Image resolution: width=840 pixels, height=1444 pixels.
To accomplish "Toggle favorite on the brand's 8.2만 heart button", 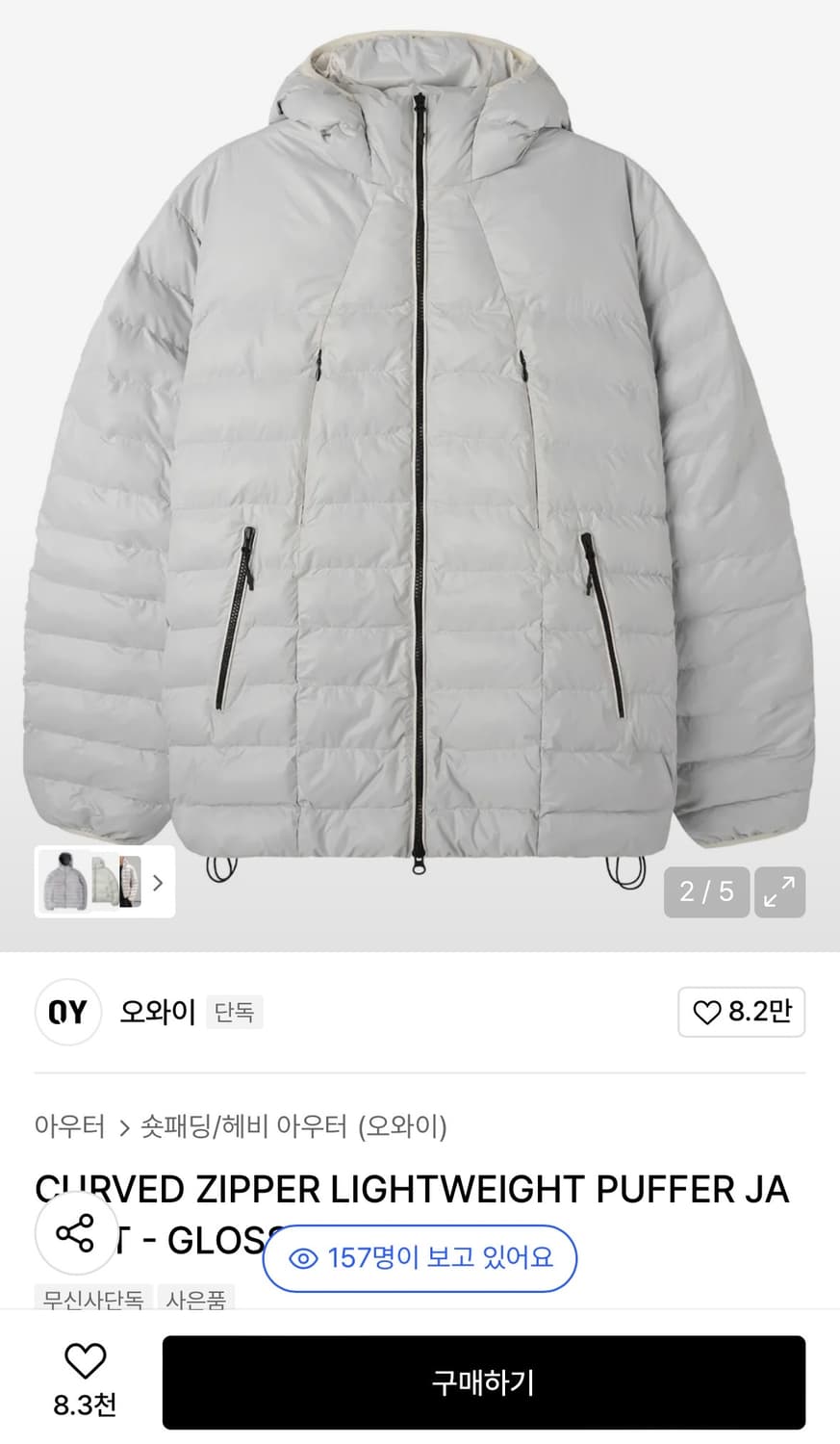I will pos(742,1012).
